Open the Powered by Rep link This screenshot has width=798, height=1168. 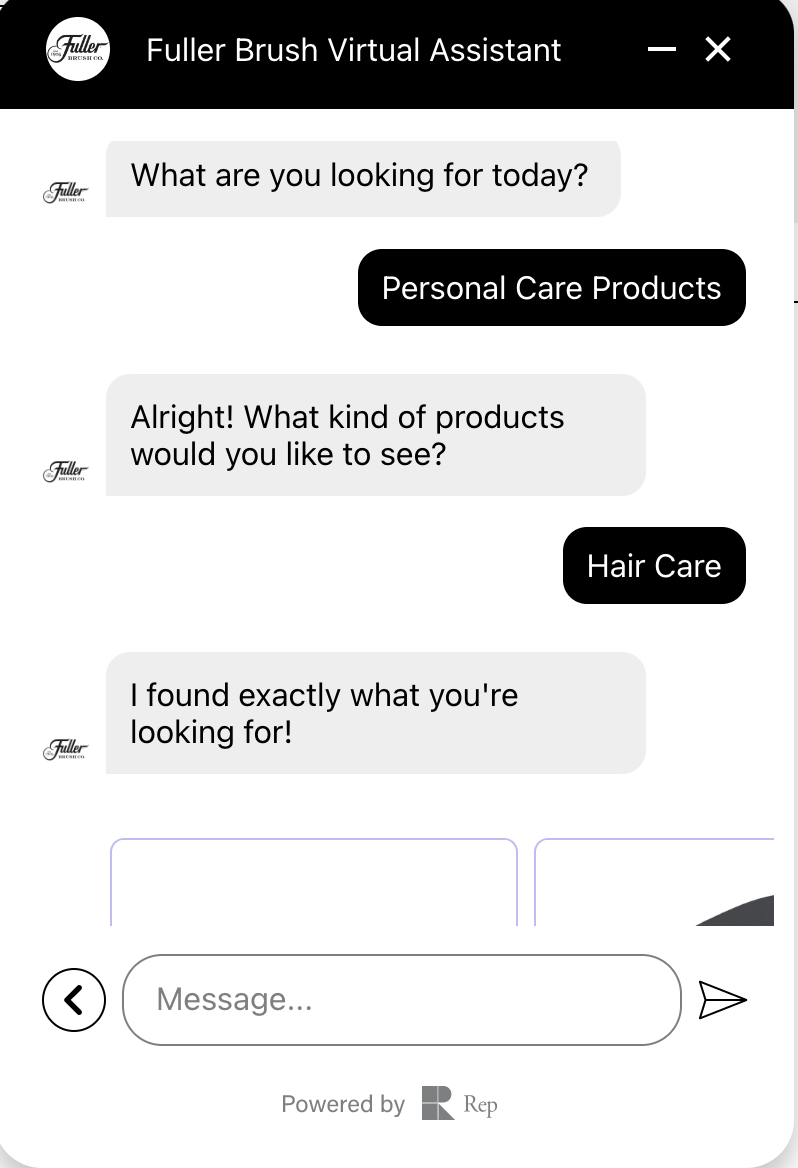pos(390,1104)
